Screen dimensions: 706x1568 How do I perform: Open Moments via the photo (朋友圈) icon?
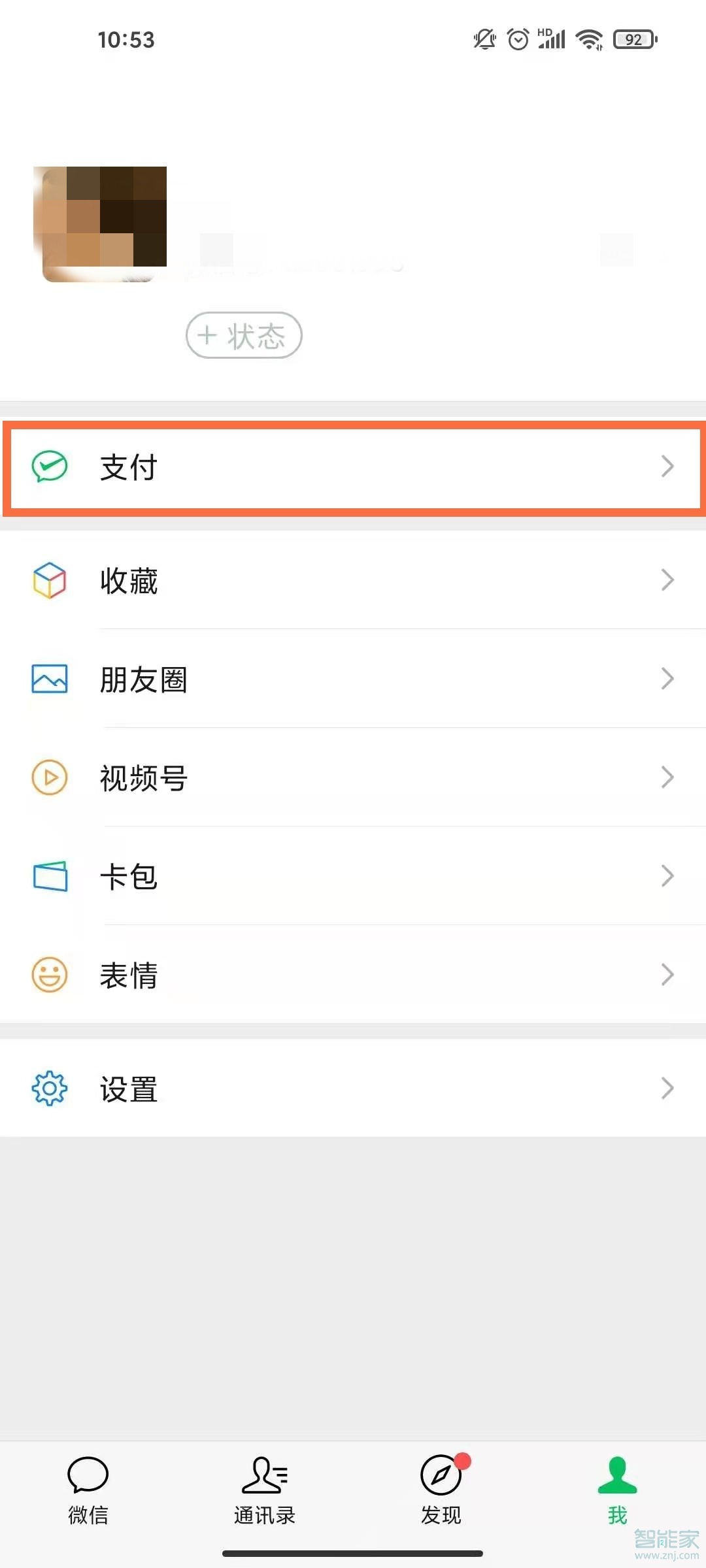tap(48, 679)
